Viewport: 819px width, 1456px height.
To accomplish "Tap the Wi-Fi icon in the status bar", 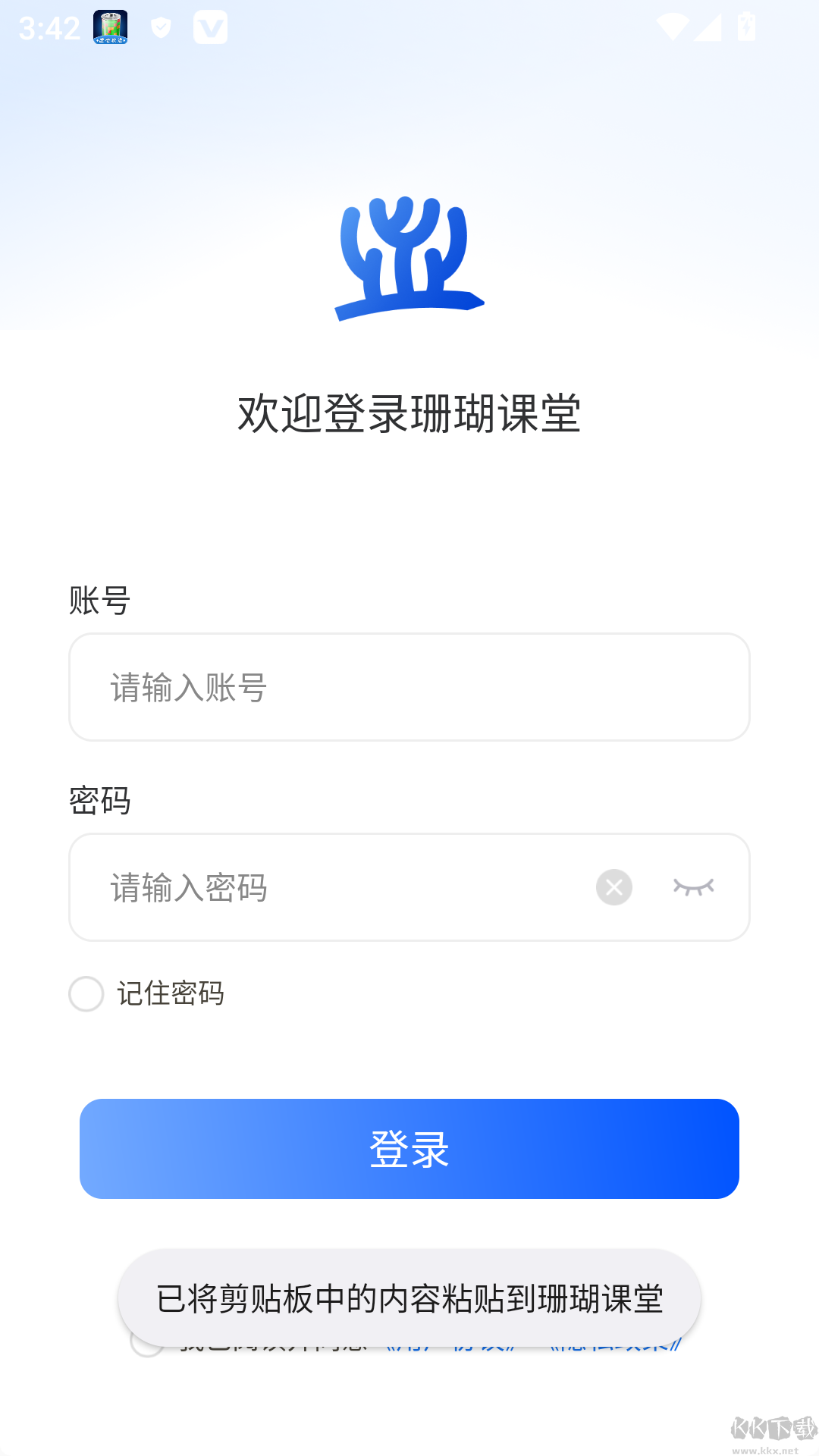I will click(x=675, y=28).
